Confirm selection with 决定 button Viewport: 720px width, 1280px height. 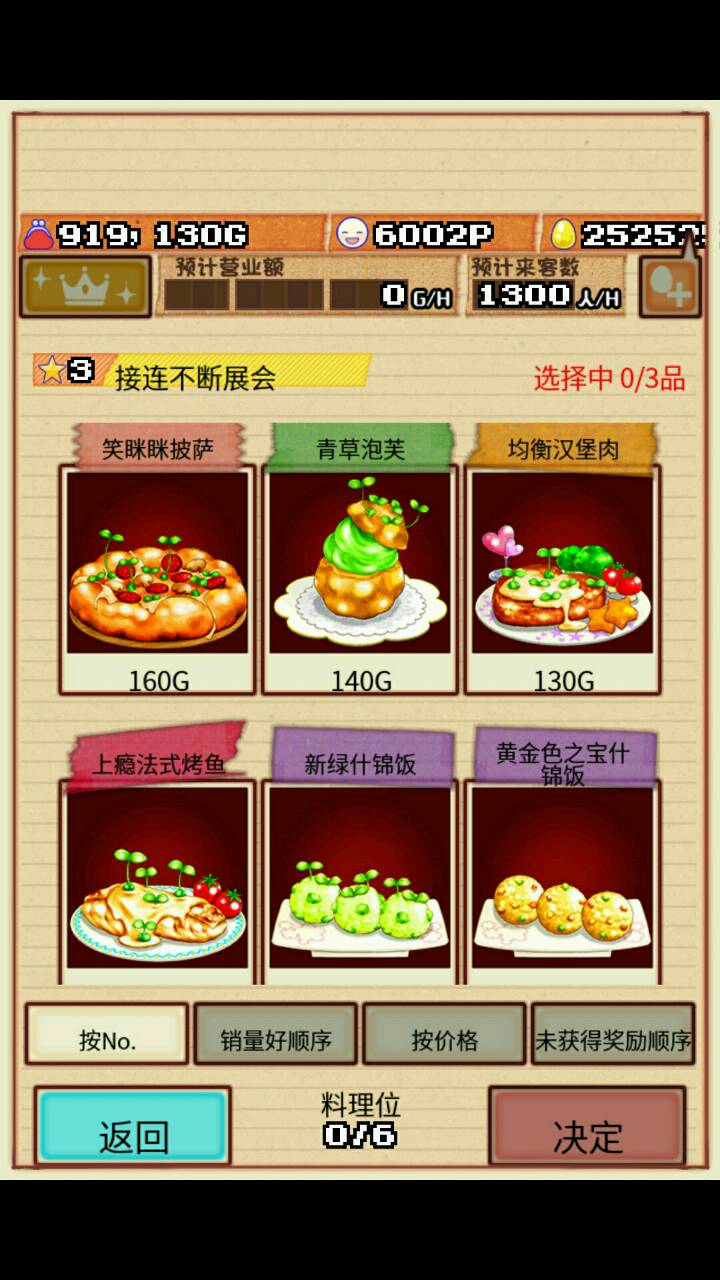[587, 1127]
